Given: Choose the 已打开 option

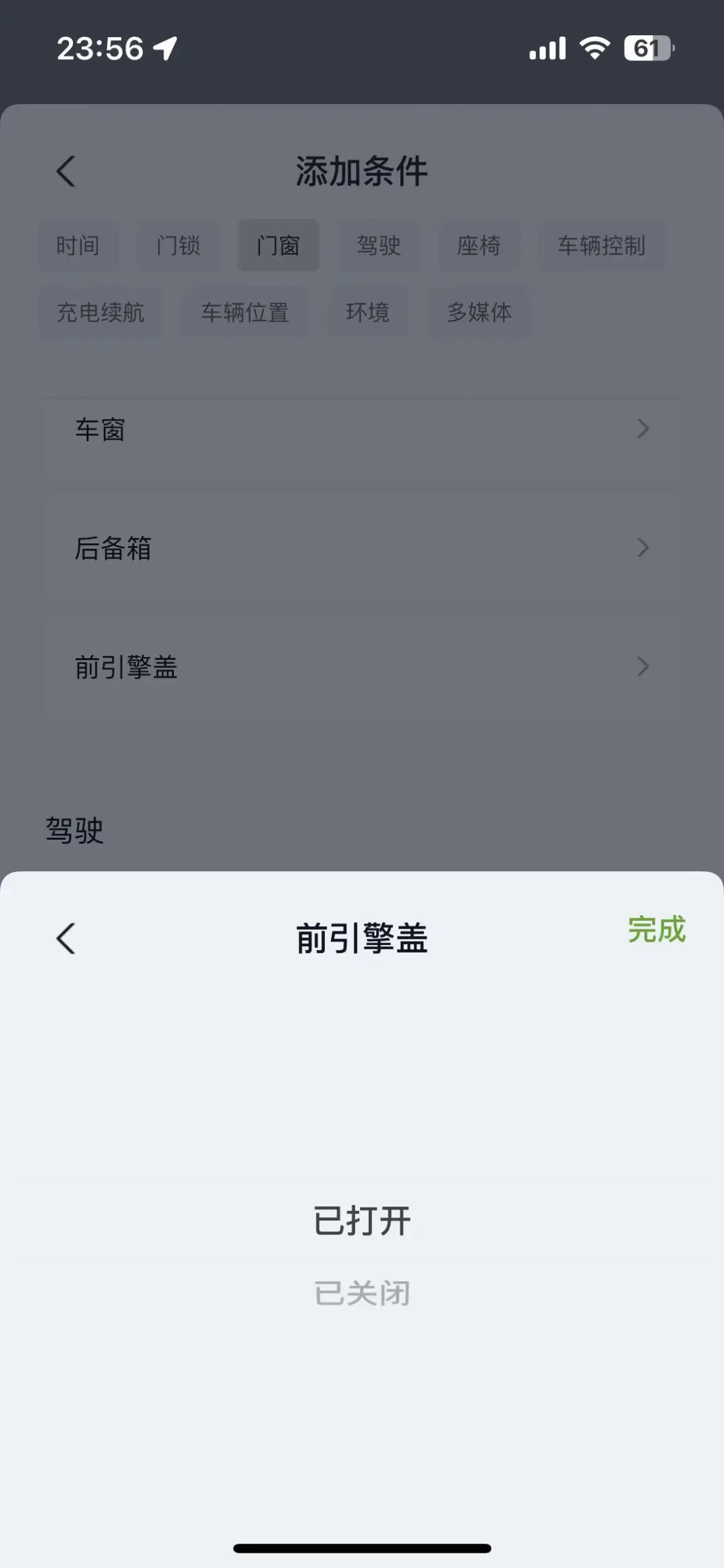Looking at the screenshot, I should tap(362, 1221).
